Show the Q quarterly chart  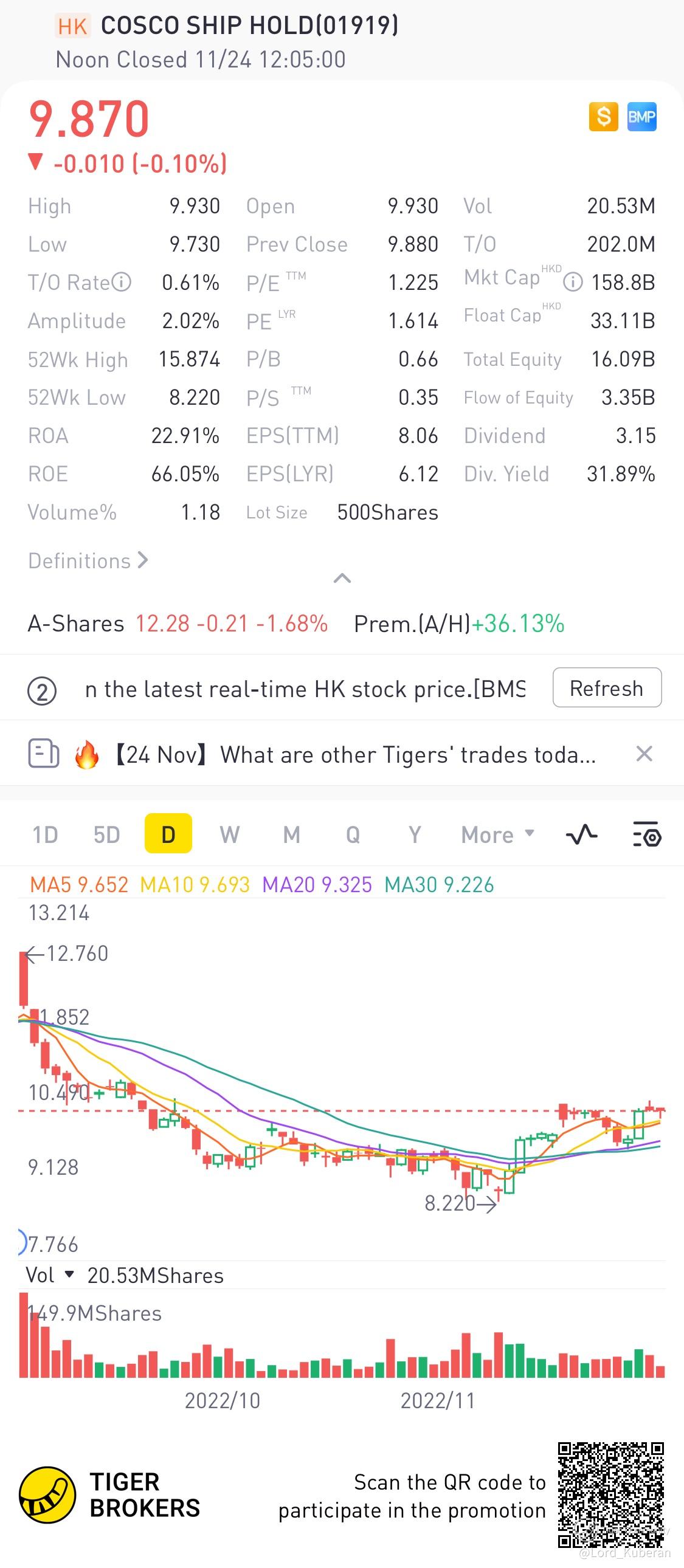click(x=353, y=834)
